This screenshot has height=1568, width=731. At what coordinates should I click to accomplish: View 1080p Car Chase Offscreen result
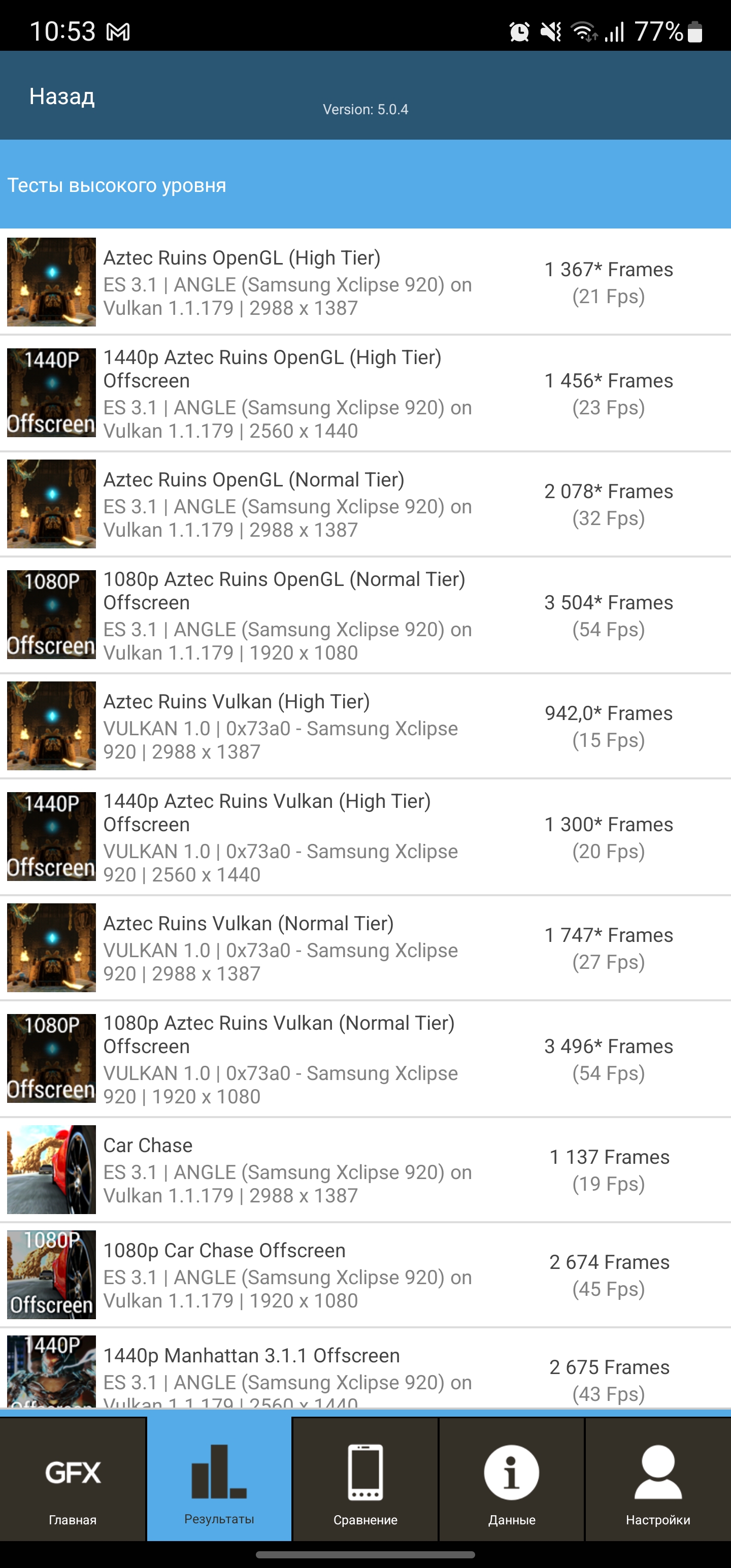(x=365, y=1275)
